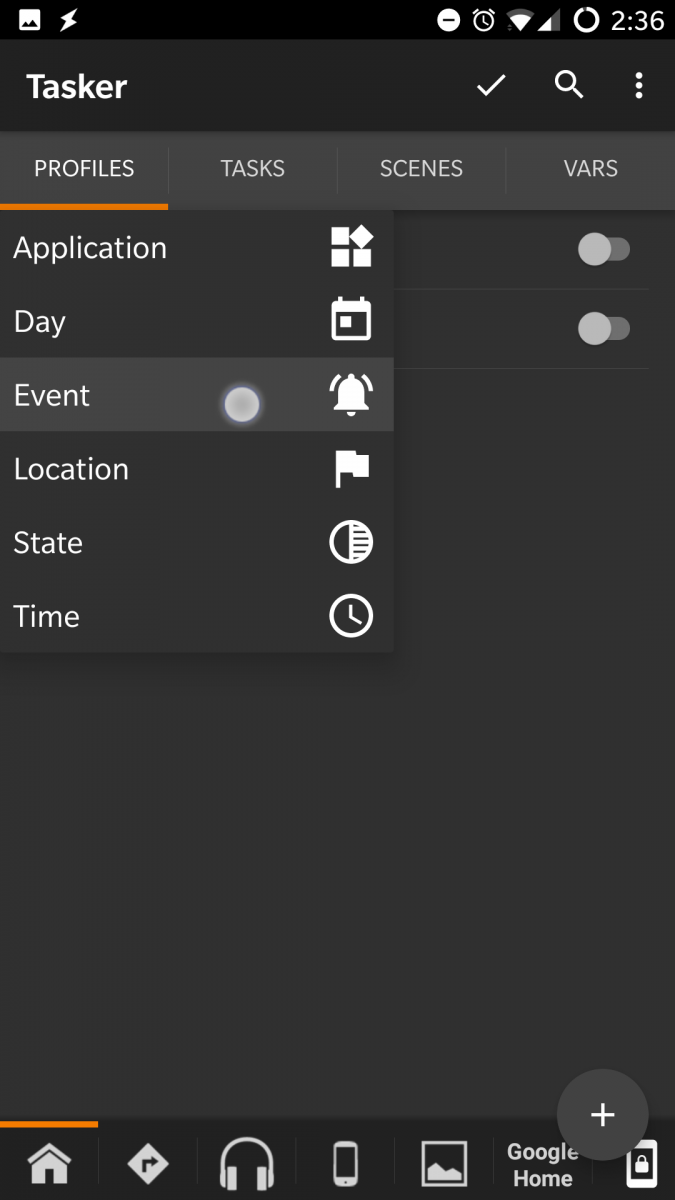Add a new profile with plus button
Screen dimensions: 675x1200
click(602, 1115)
